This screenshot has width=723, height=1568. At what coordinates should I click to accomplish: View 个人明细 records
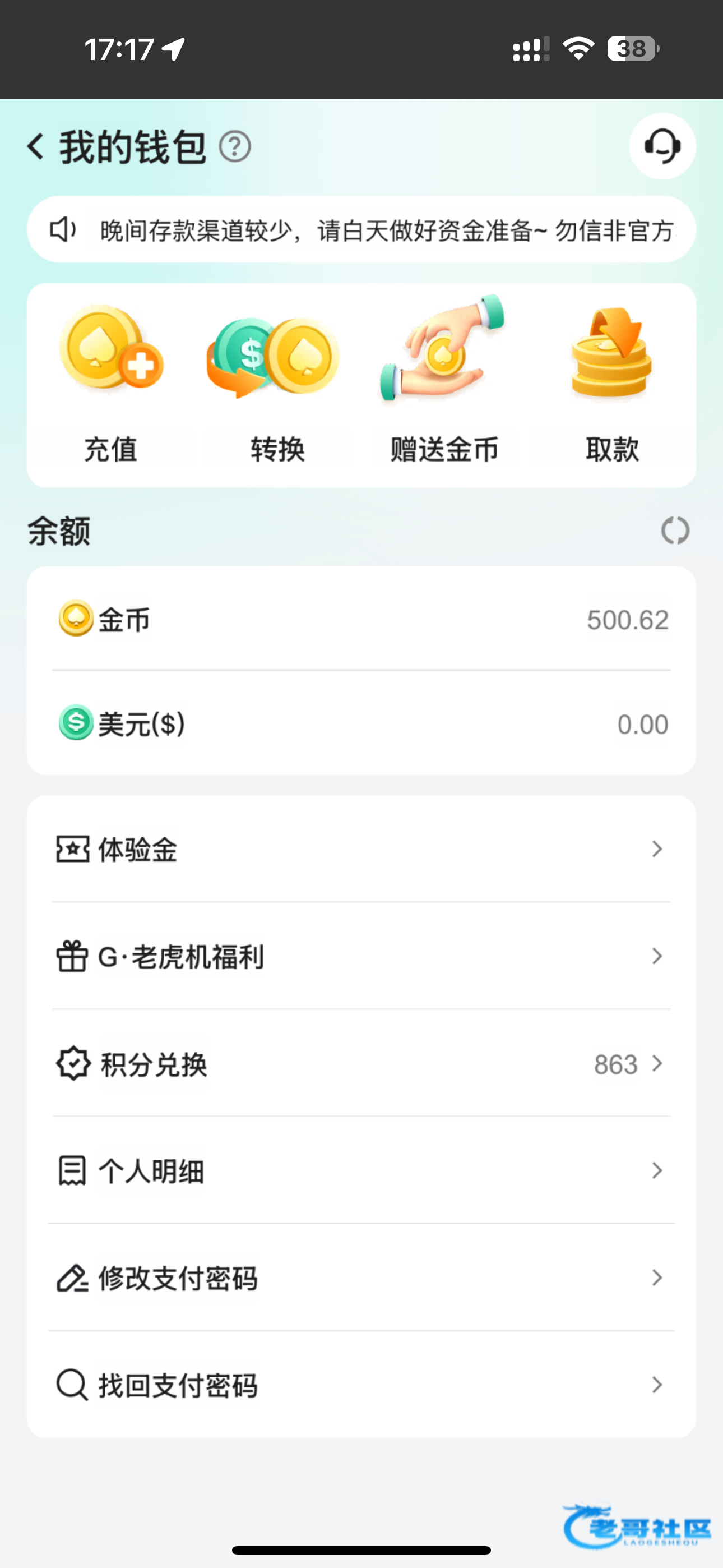point(361,1170)
